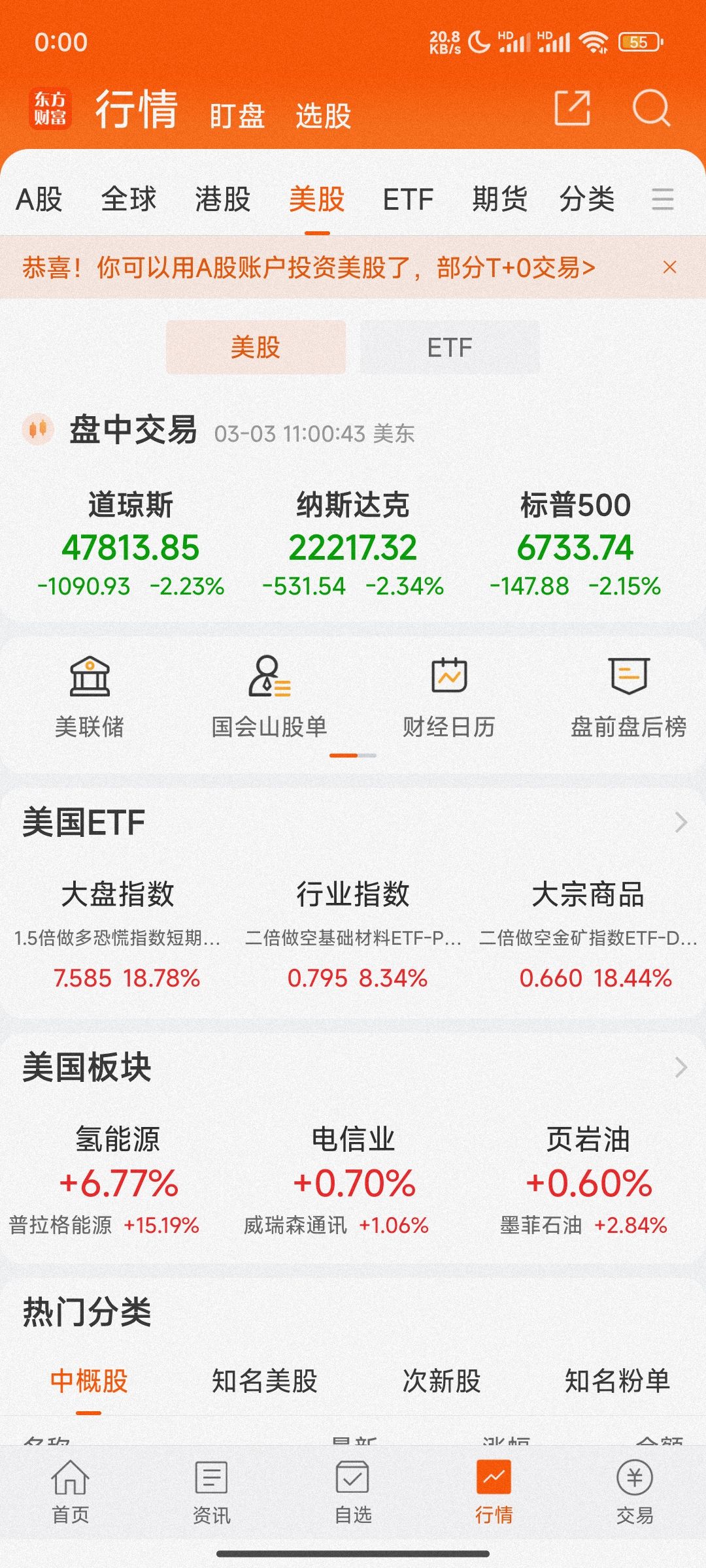The width and height of the screenshot is (706, 1568).
Task: Expand the 美国板块 section
Action: point(680,1067)
